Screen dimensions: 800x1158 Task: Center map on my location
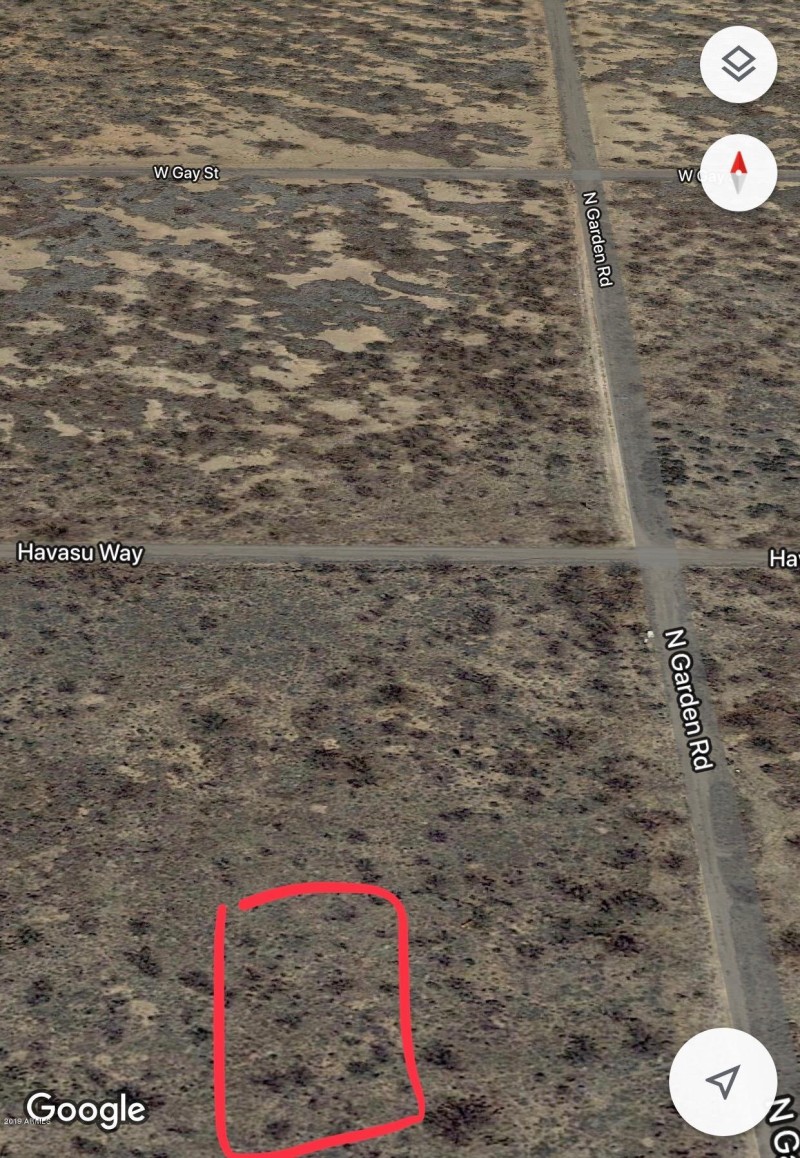click(722, 1081)
